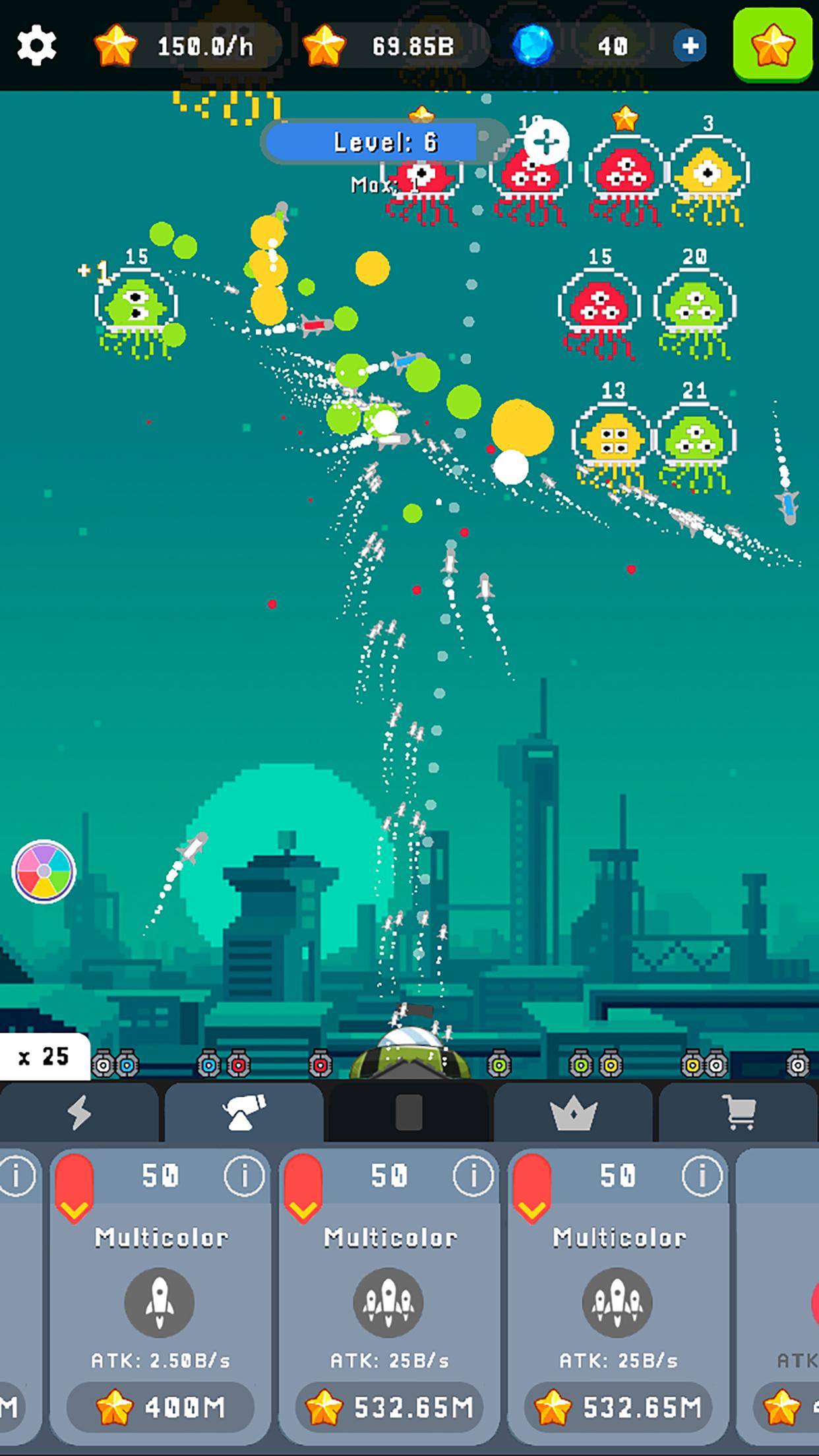Switch to the lightning bolt tab
Image resolution: width=819 pixels, height=1456 pixels.
79,1113
